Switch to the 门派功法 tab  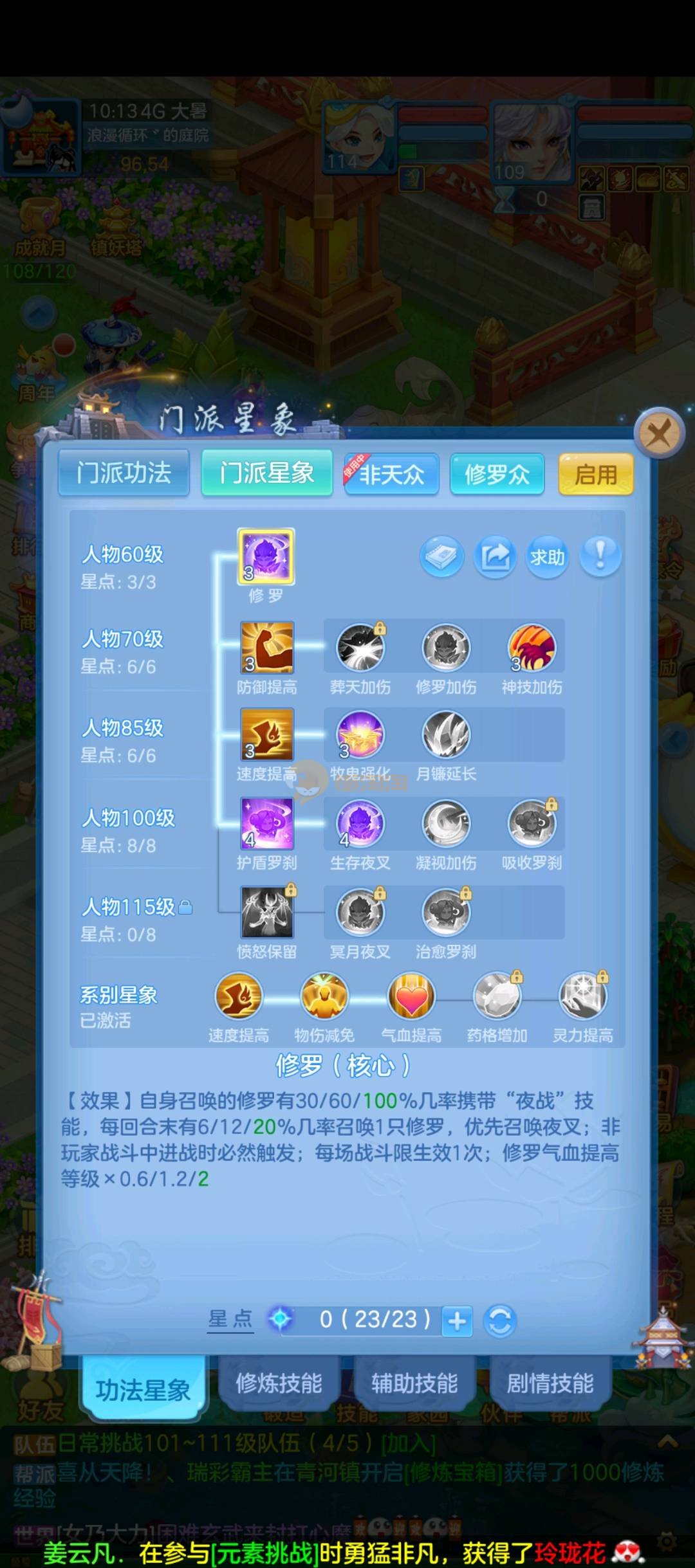point(124,473)
